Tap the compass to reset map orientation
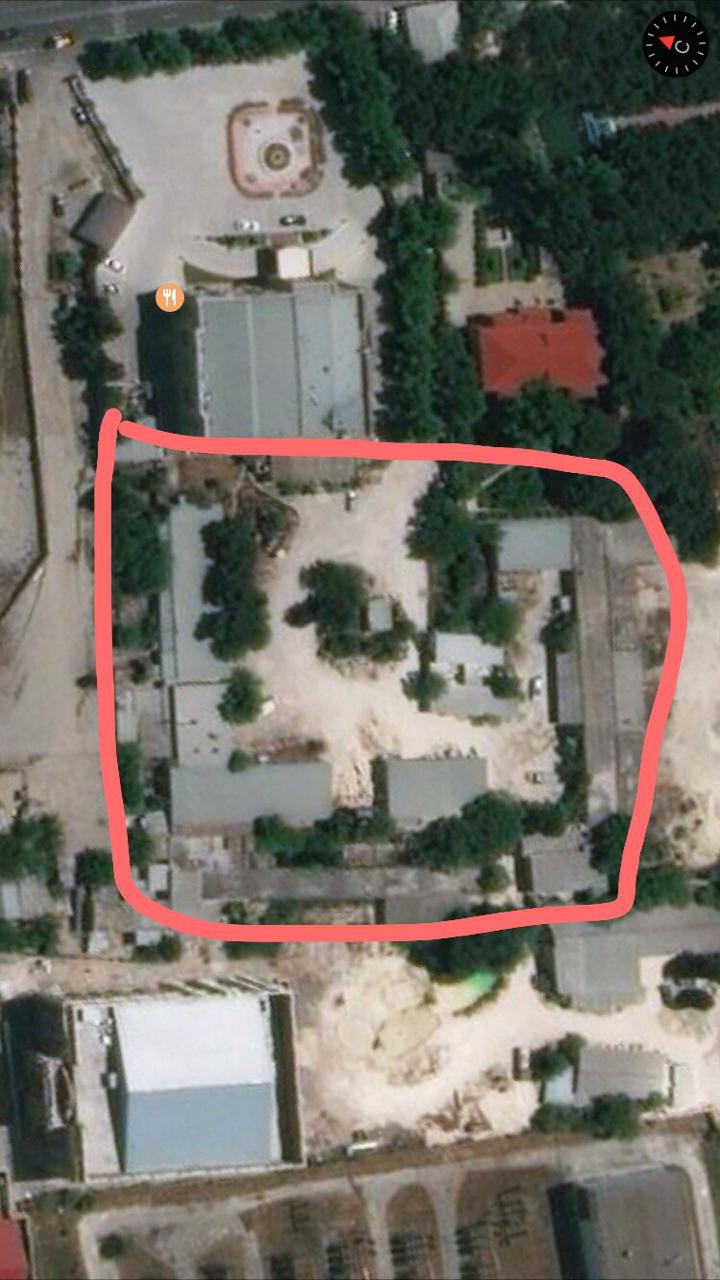Image resolution: width=720 pixels, height=1280 pixels. pos(675,44)
